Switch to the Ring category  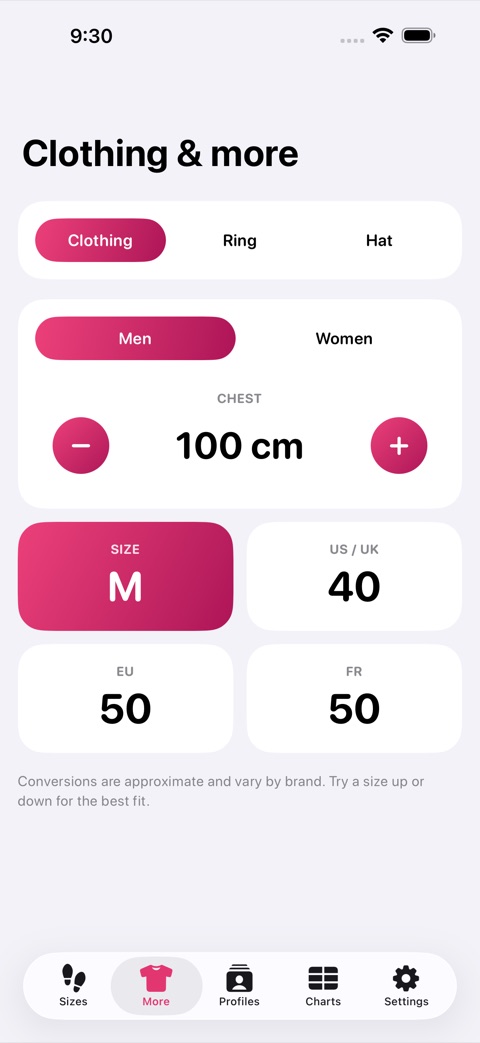pyautogui.click(x=239, y=240)
